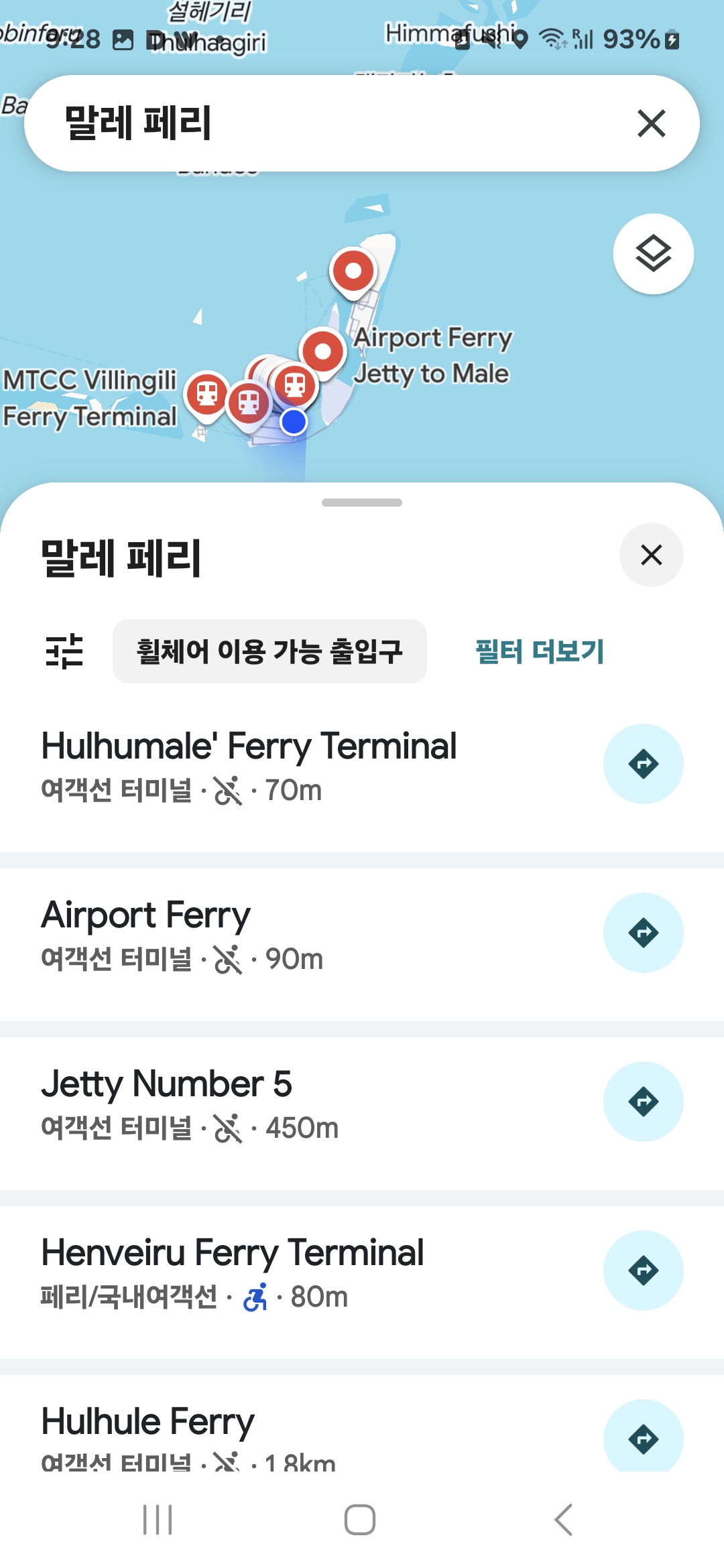This screenshot has width=724, height=1568.
Task: Tap 필터 더보기 link
Action: [x=540, y=651]
